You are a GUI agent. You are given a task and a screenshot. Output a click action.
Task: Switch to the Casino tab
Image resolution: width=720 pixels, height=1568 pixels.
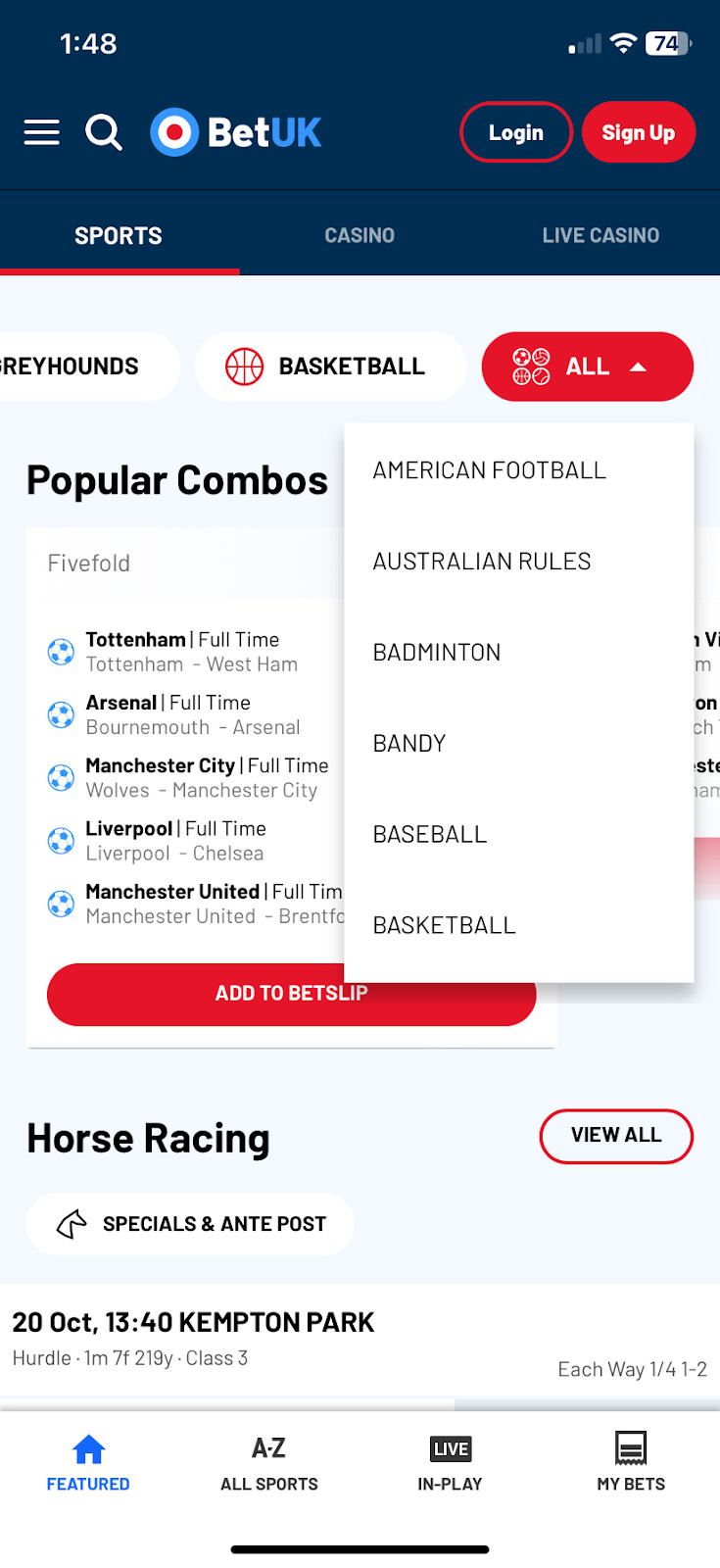[x=360, y=235]
